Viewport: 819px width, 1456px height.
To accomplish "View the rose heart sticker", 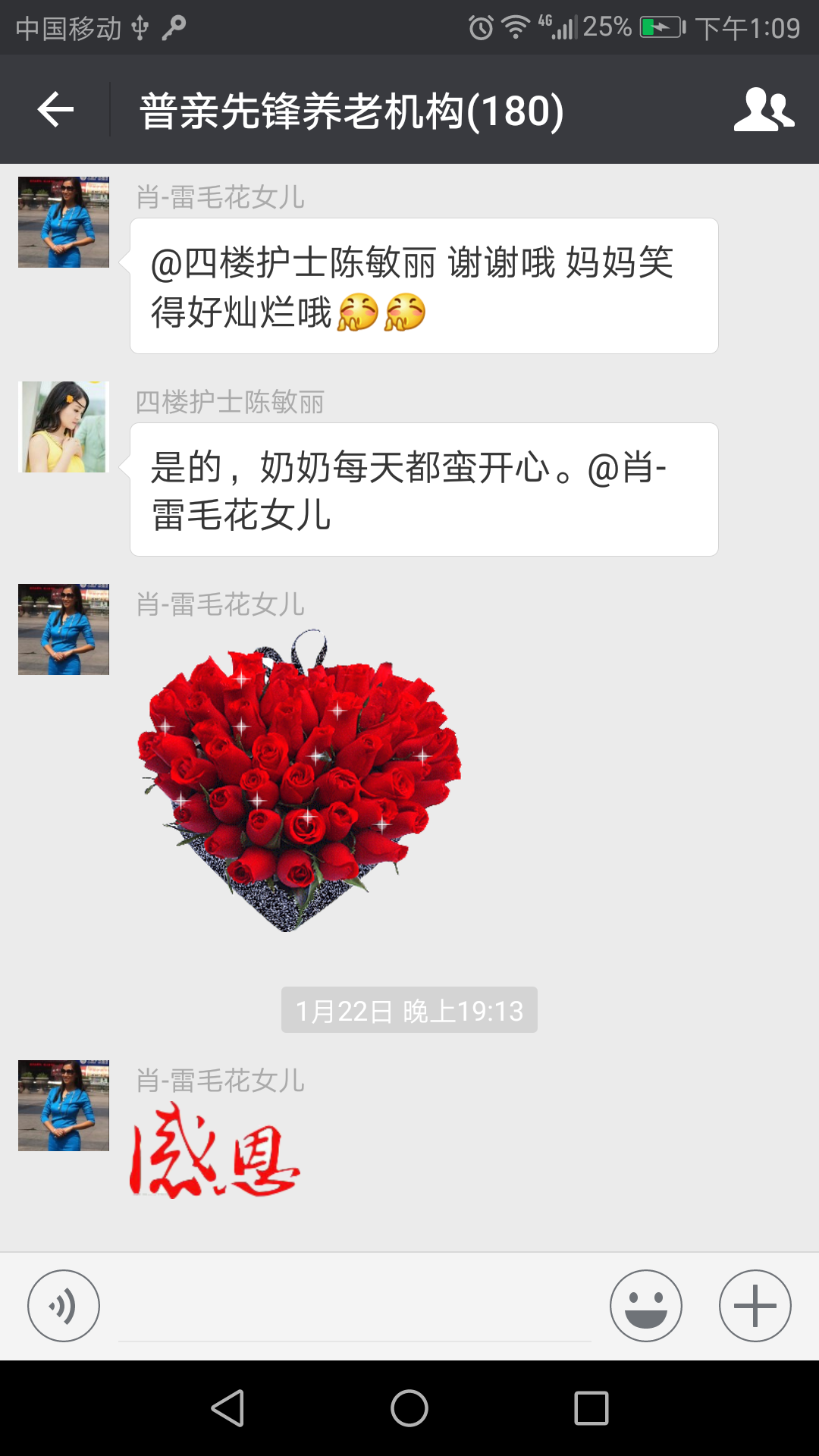I will coord(300,781).
